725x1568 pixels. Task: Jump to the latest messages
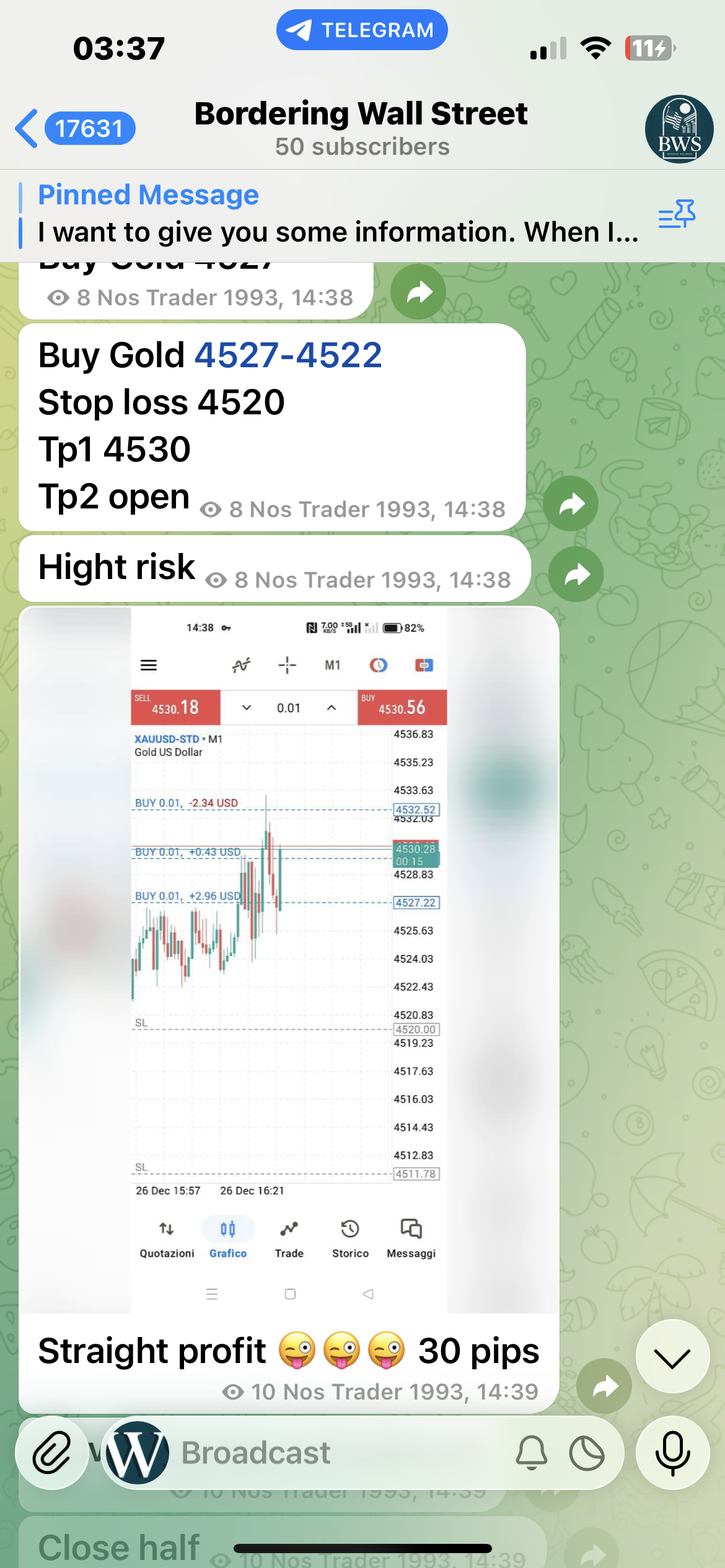pyautogui.click(x=672, y=1357)
